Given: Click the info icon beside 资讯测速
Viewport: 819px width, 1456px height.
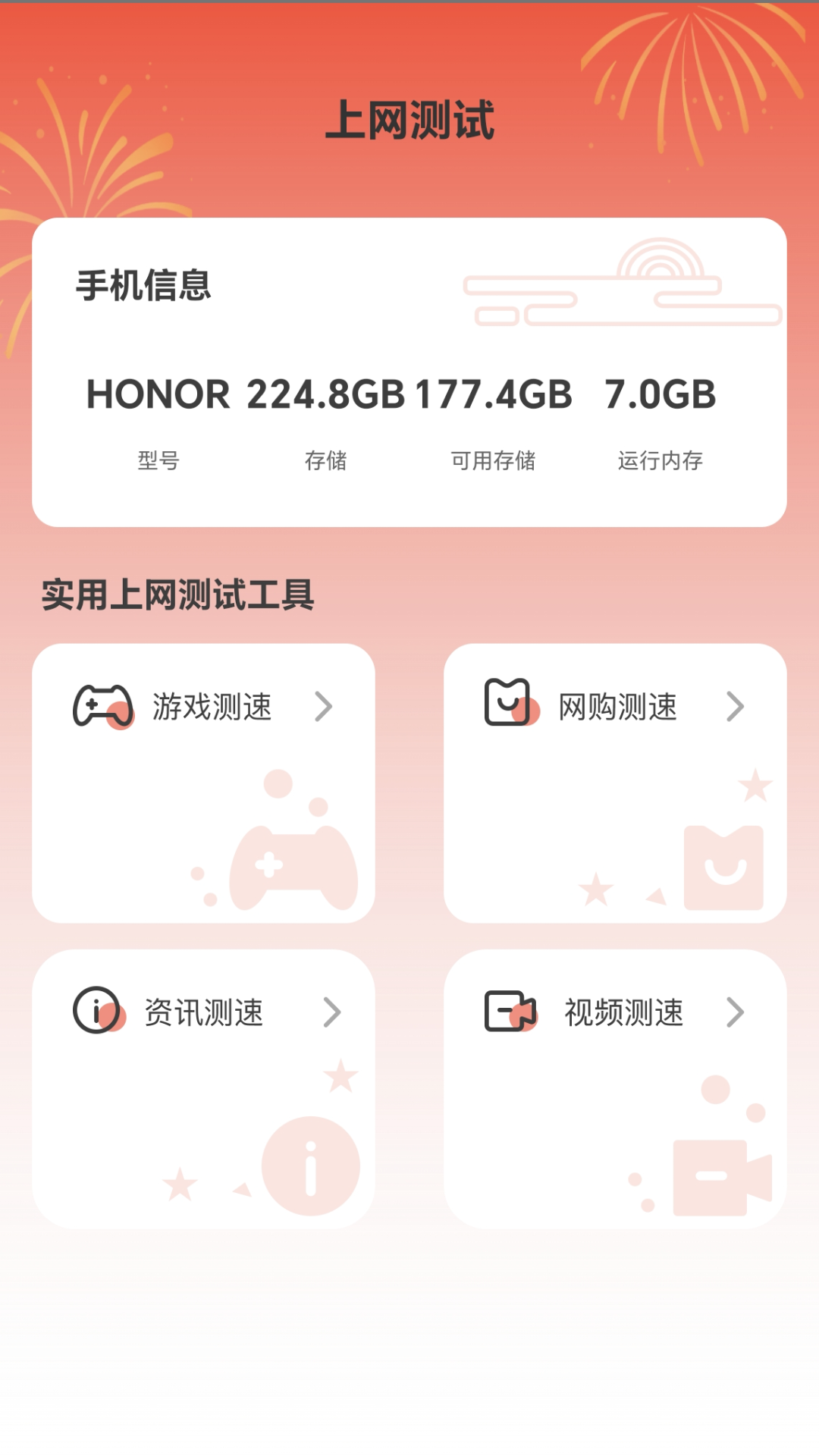Looking at the screenshot, I should tap(97, 1011).
